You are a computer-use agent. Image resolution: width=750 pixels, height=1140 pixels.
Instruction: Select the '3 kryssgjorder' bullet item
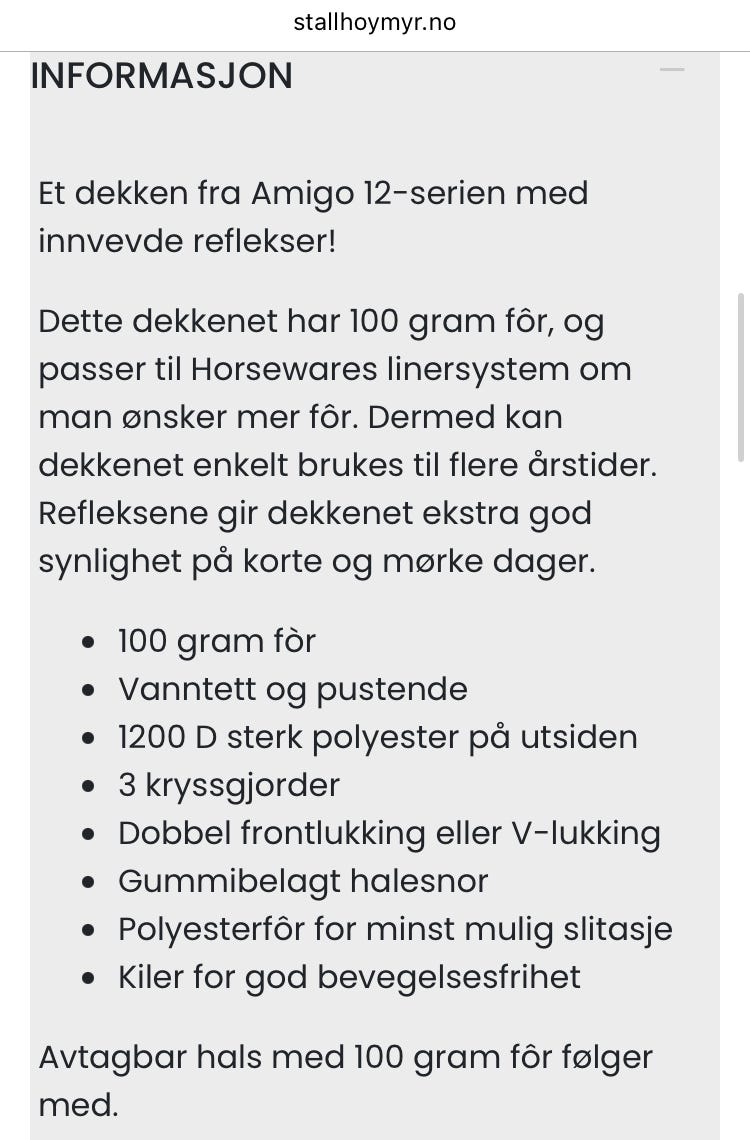[x=228, y=785]
